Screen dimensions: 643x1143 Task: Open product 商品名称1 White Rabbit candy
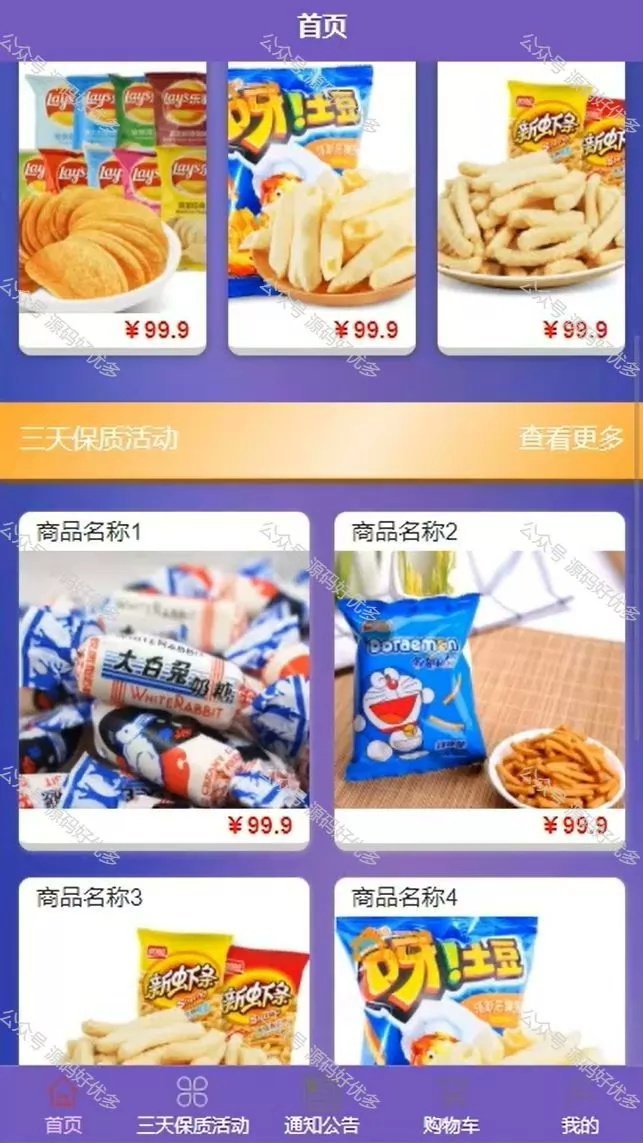(x=164, y=681)
